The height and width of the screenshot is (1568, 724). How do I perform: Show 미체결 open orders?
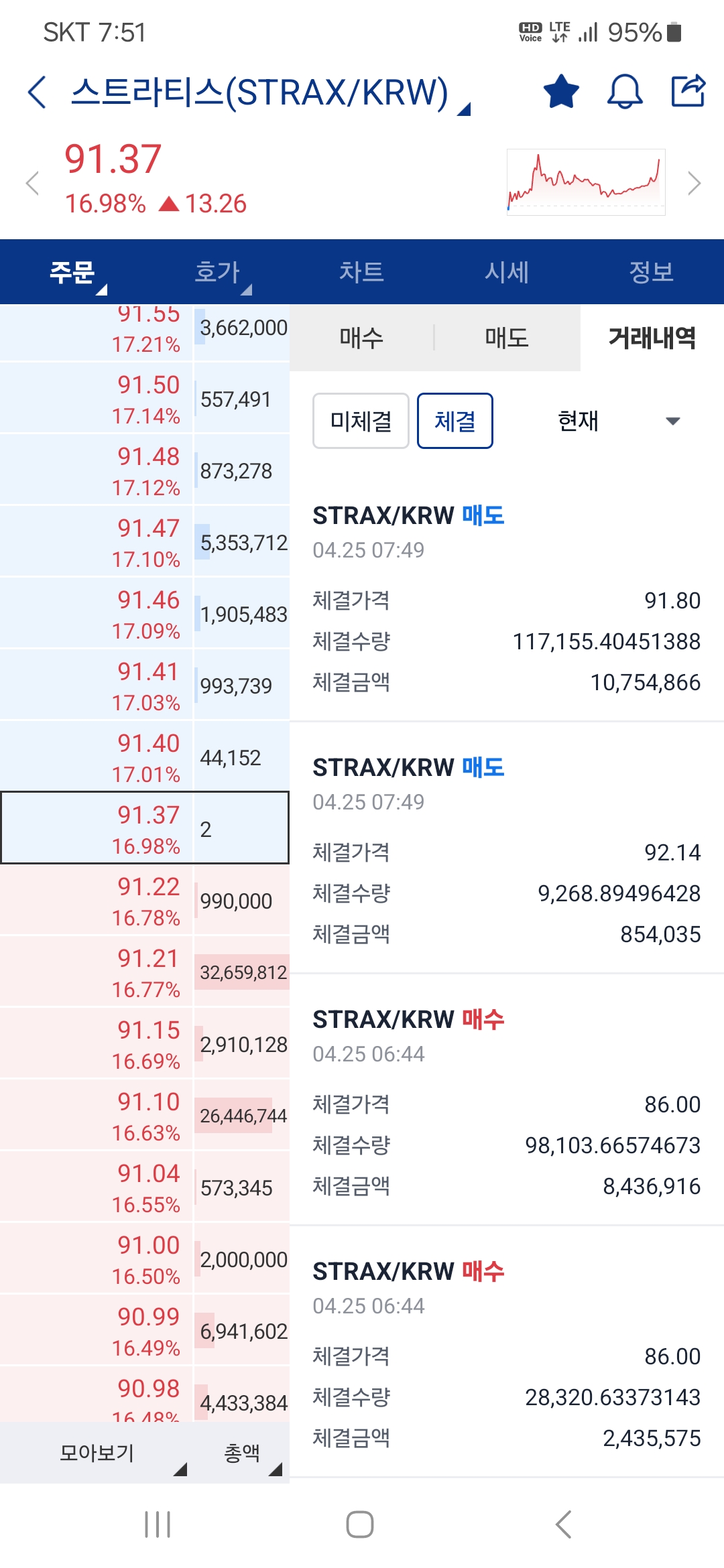pos(361,421)
